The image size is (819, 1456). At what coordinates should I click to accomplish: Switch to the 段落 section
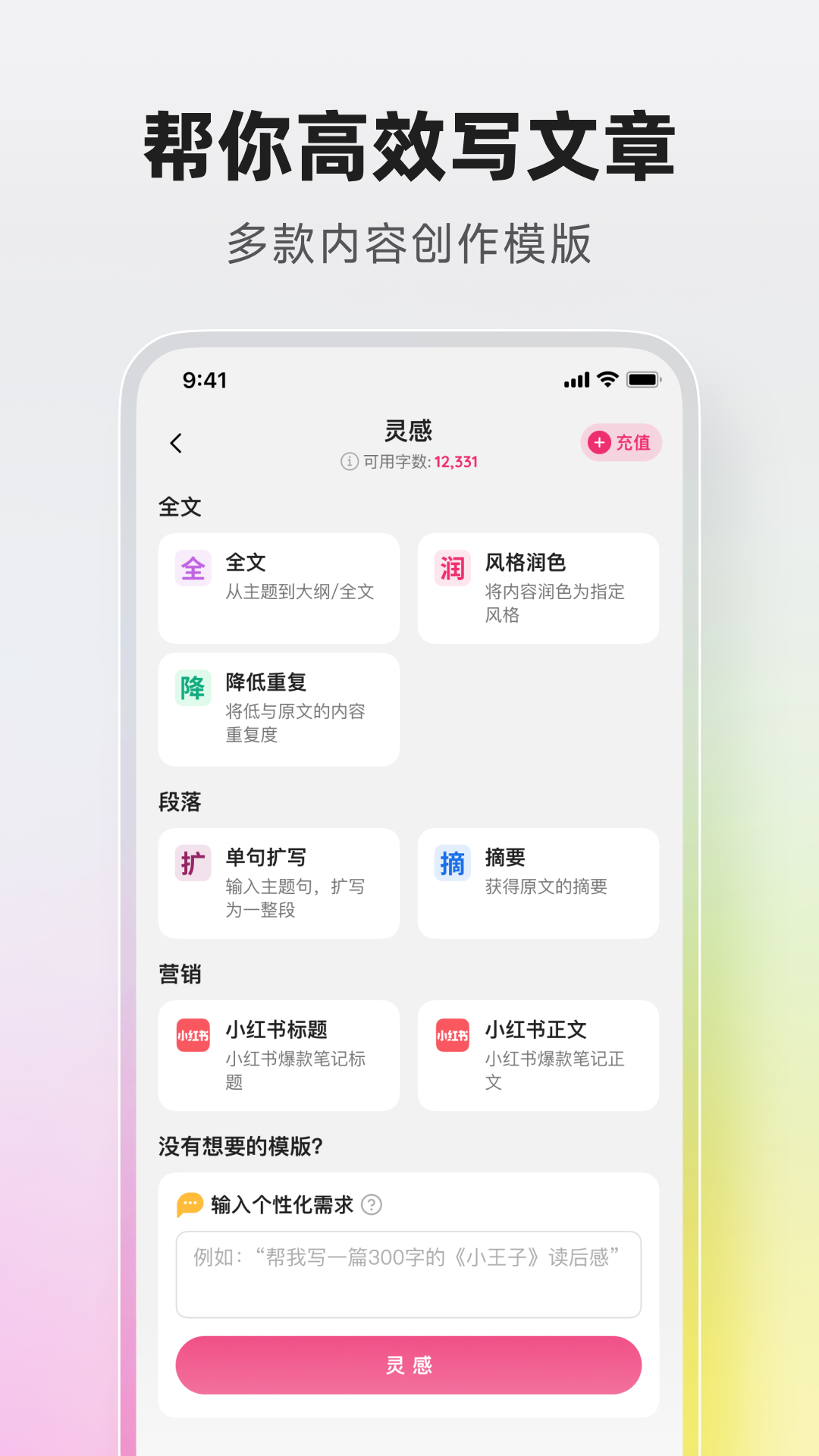click(178, 802)
